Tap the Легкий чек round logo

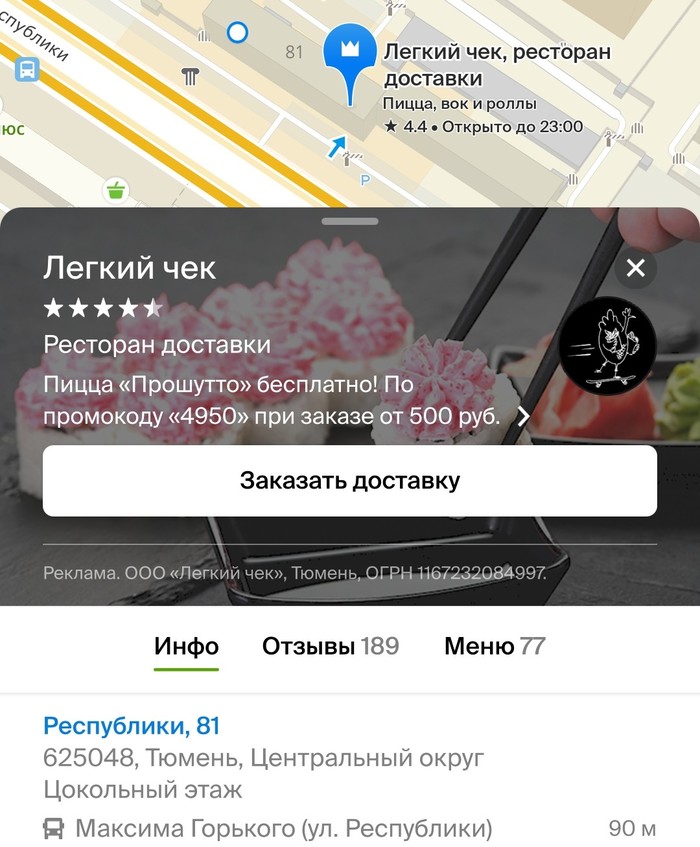[607, 343]
